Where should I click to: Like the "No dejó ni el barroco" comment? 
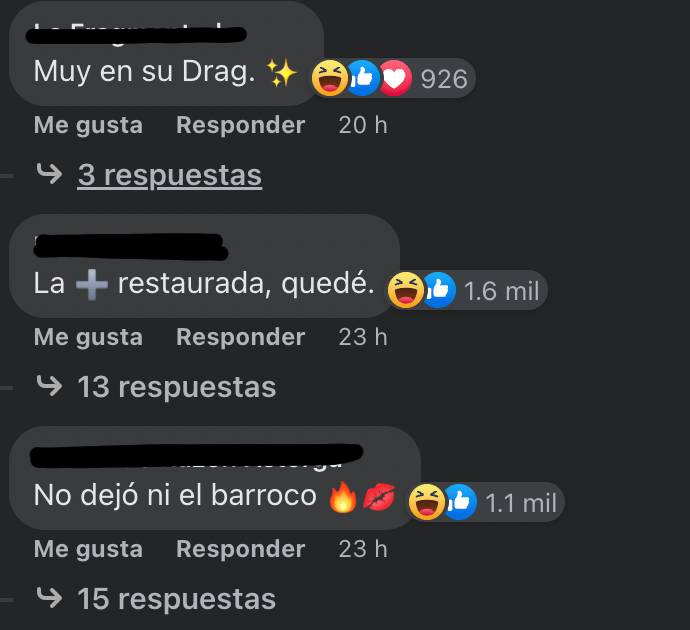[x=88, y=549]
